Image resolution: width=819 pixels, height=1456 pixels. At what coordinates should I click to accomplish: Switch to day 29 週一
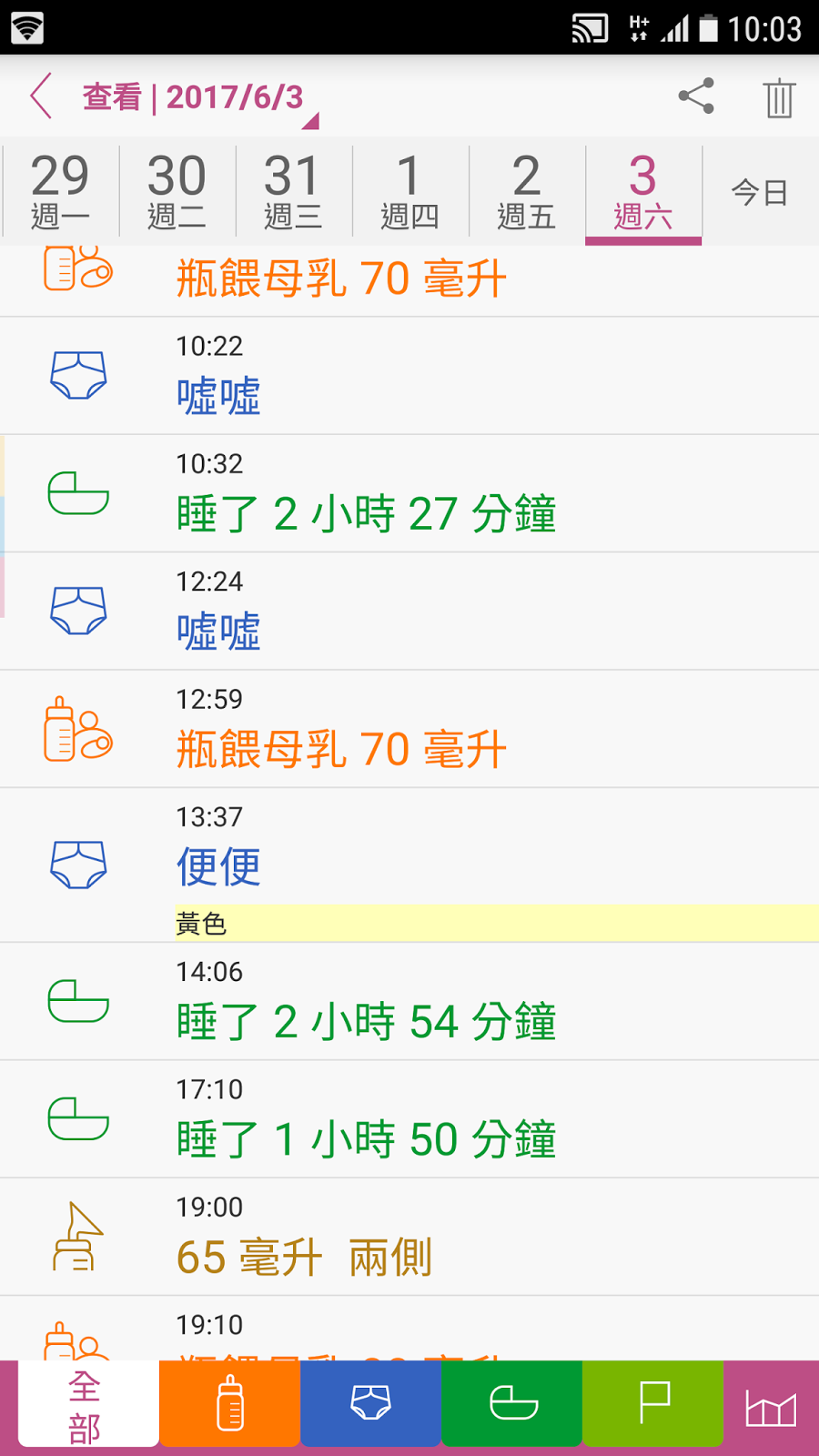[60, 193]
